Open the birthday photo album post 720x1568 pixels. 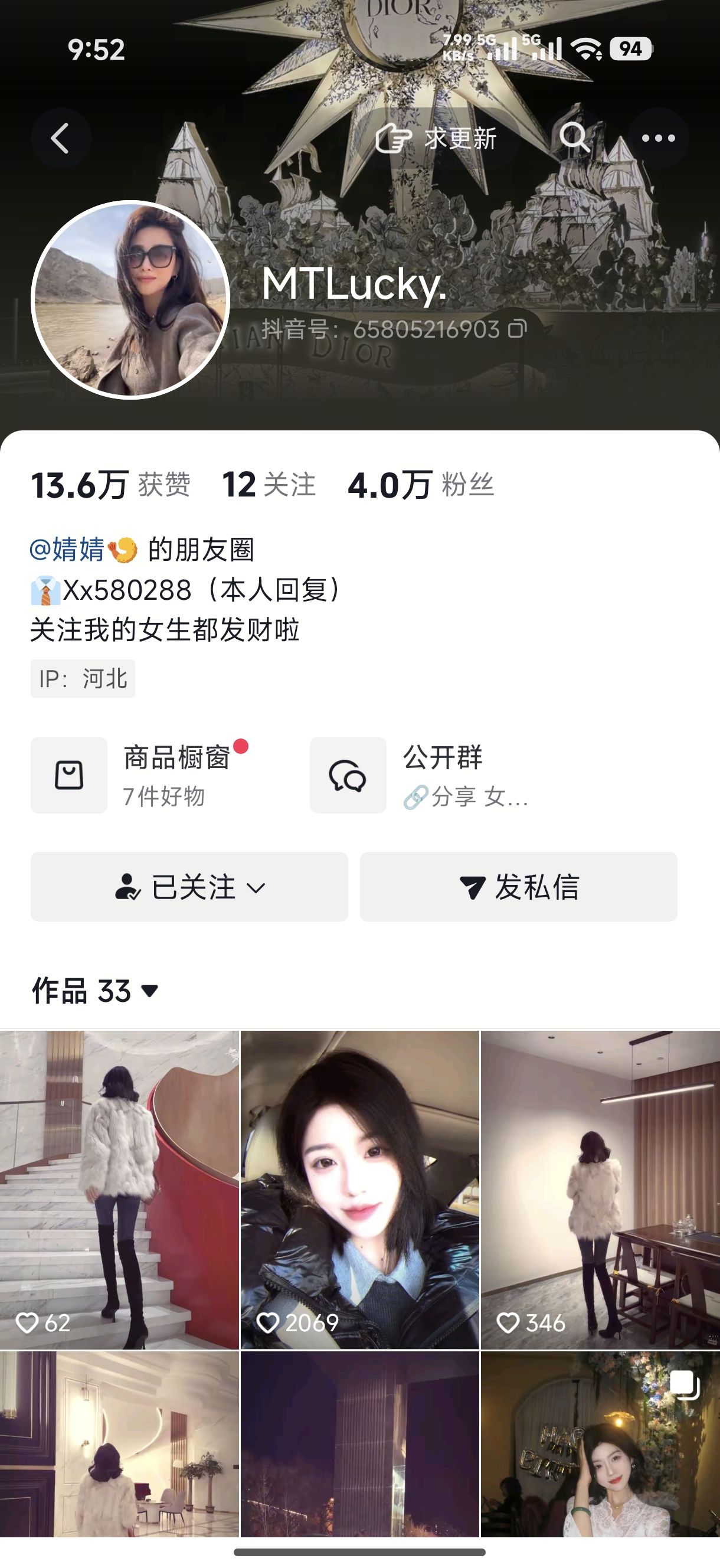[600, 1444]
